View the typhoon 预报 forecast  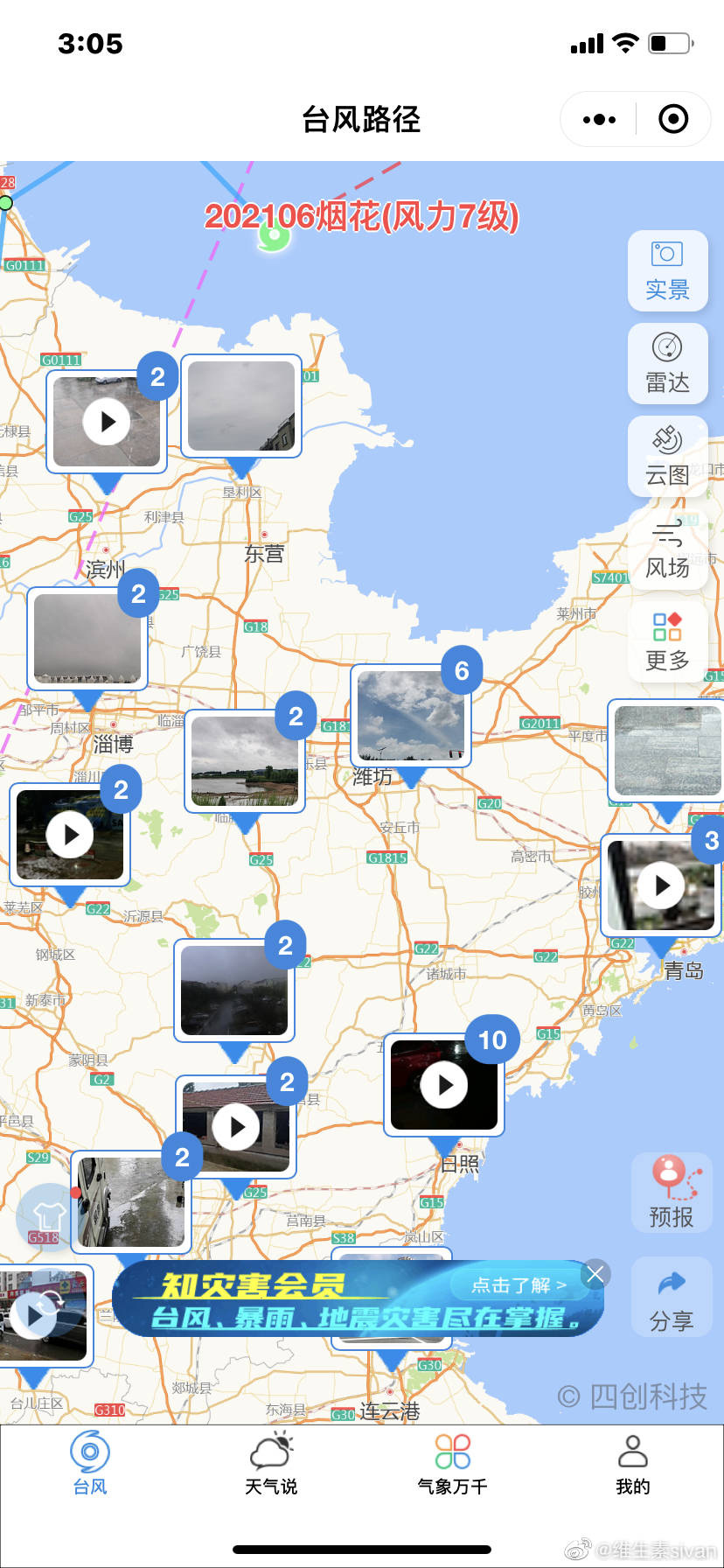coord(672,1193)
